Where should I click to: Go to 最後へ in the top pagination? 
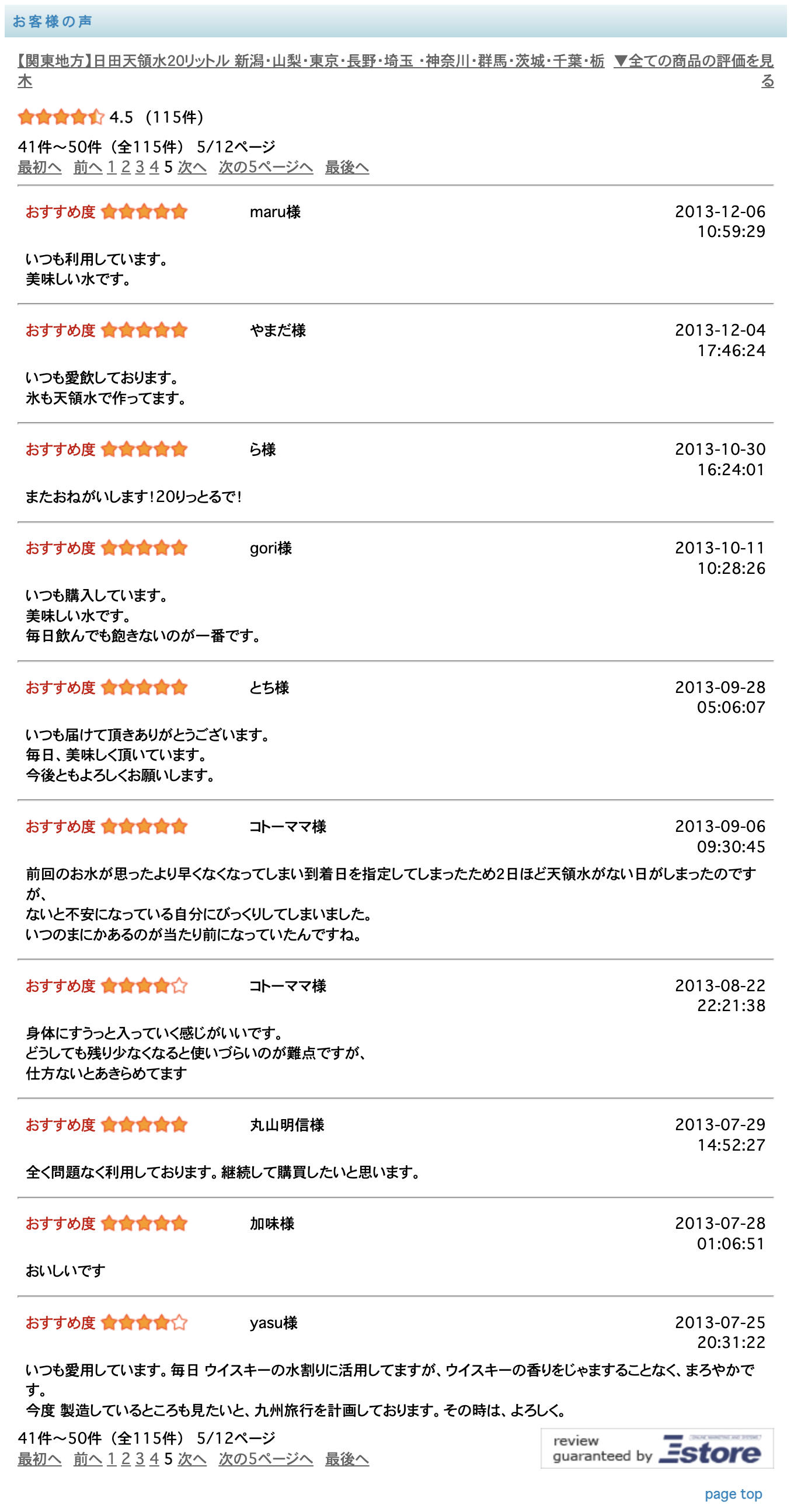pyautogui.click(x=347, y=168)
